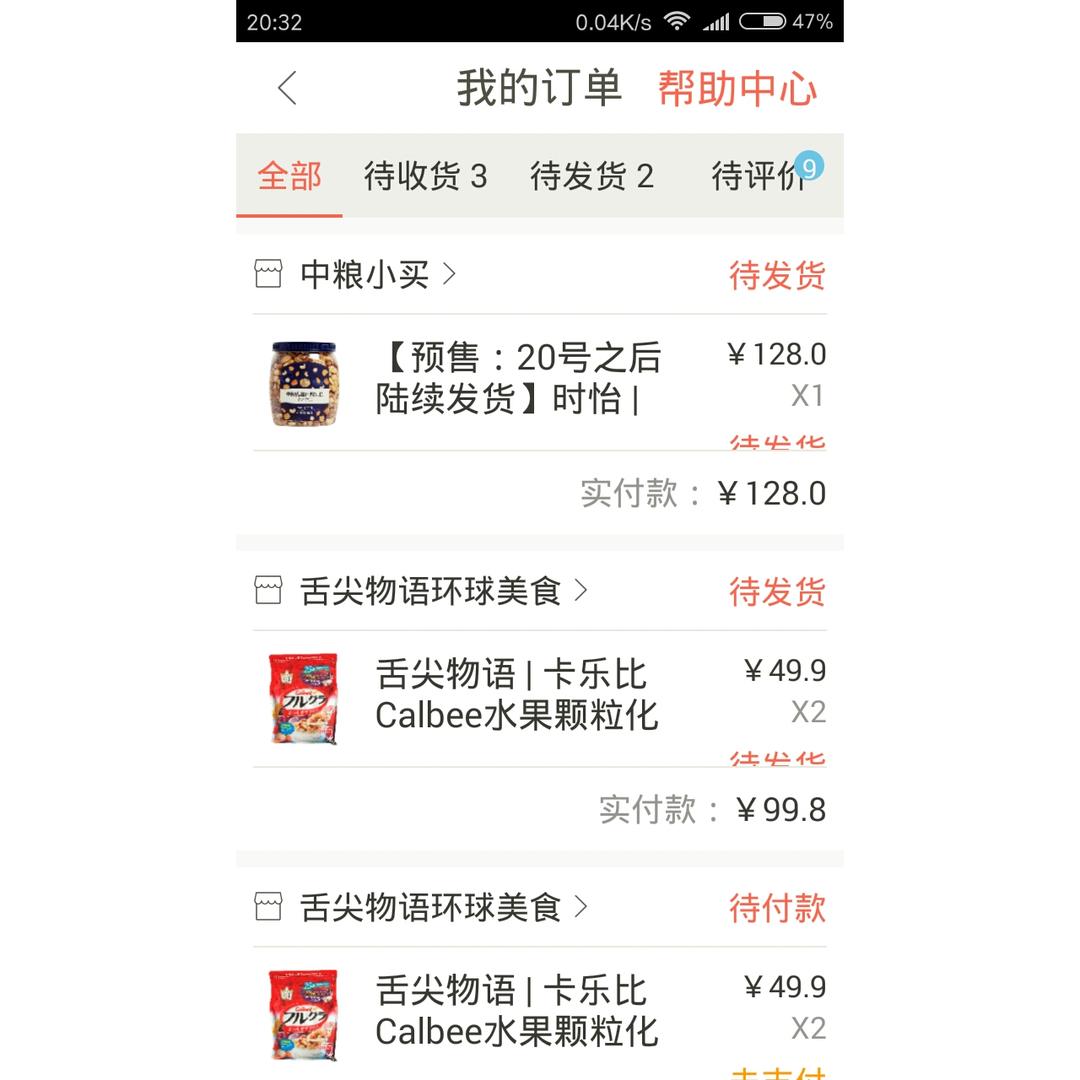
Task: Switch to the 全部 tab
Action: (x=289, y=176)
